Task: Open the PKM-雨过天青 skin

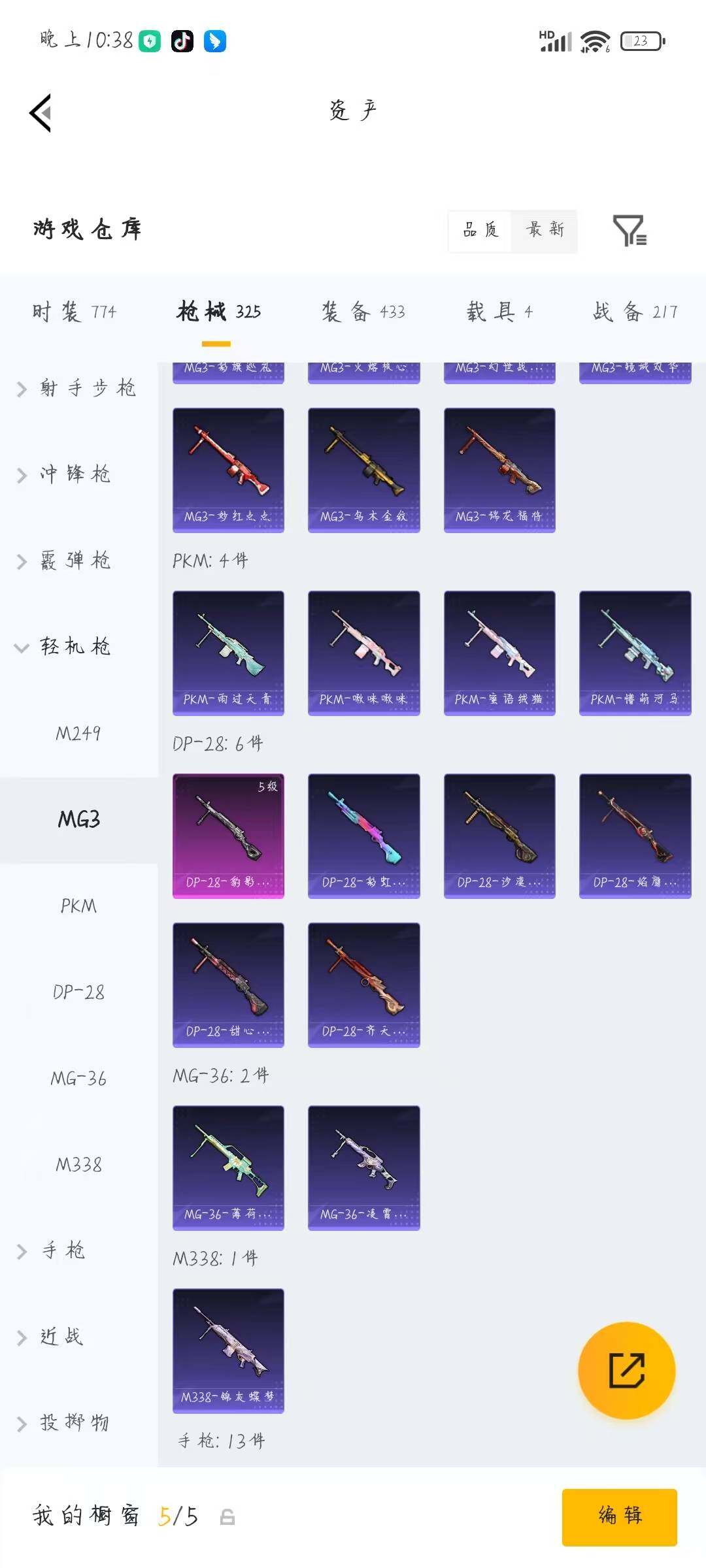Action: pyautogui.click(x=228, y=653)
